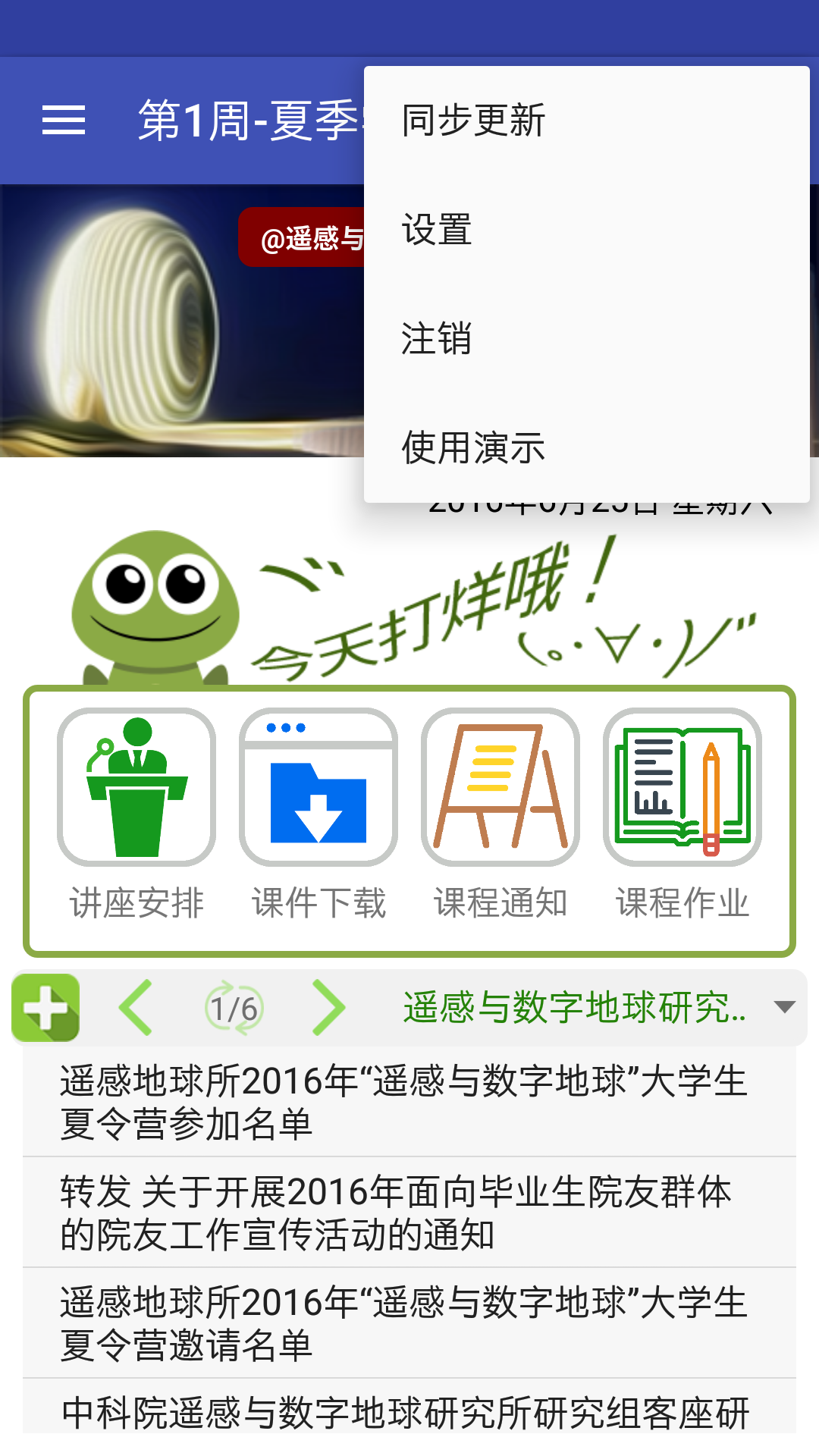Go to next page with right chevron arrow
This screenshot has width=819, height=1456.
(329, 1009)
